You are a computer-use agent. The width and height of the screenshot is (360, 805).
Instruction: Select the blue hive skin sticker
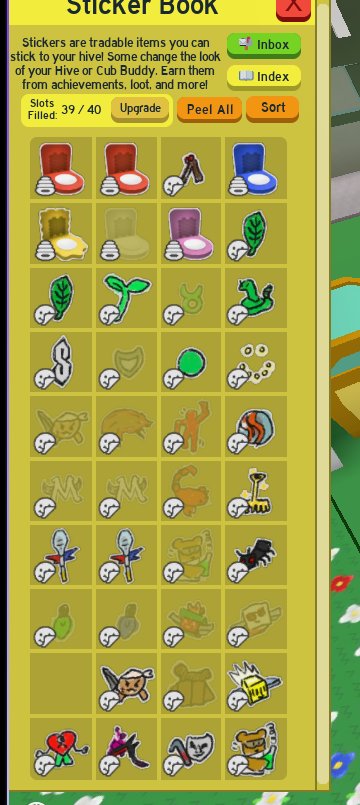[256, 168]
